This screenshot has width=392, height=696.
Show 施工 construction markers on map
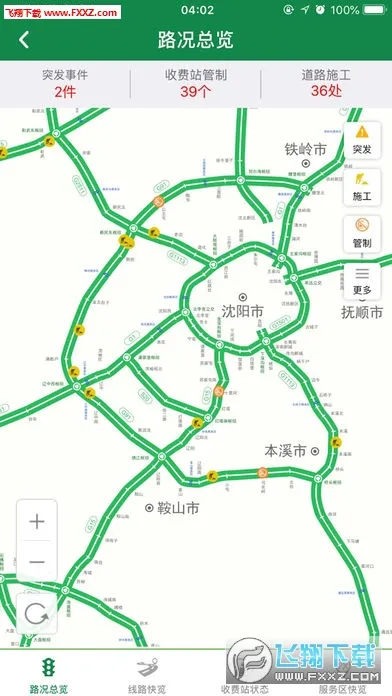point(362,187)
